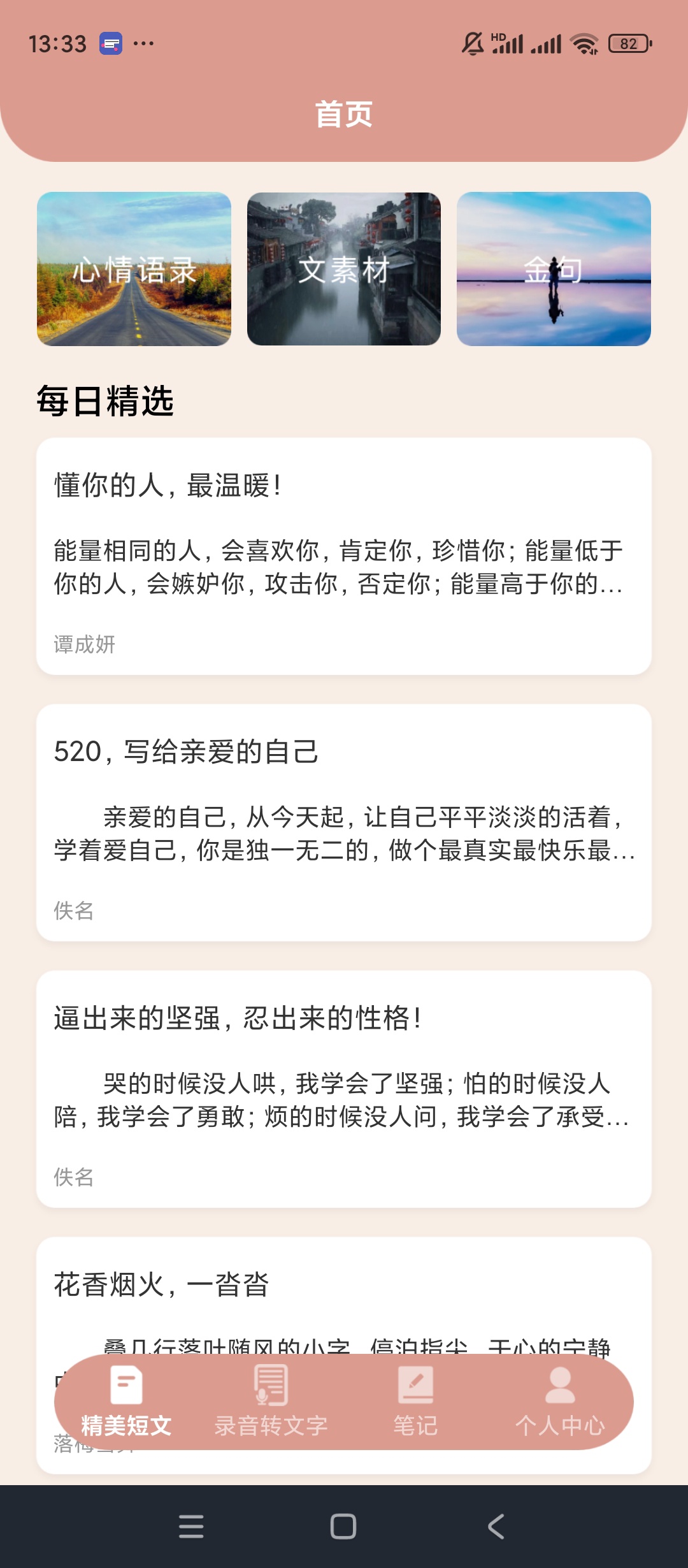Open article 懂你的人，最温暖!

pyautogui.click(x=344, y=555)
